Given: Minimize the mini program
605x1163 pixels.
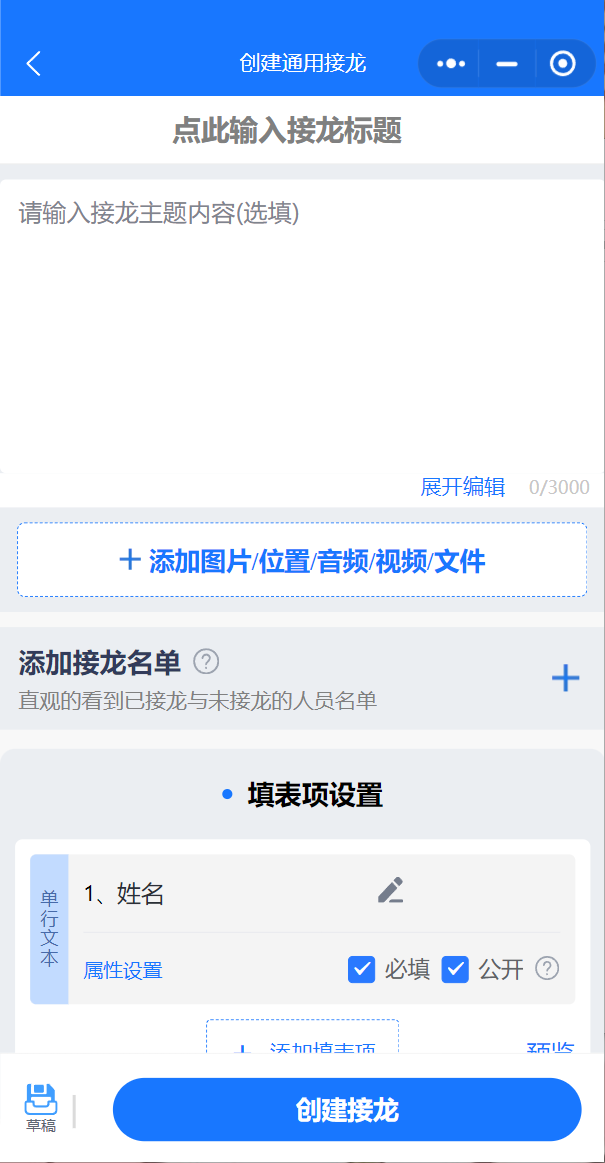Looking at the screenshot, I should [507, 64].
